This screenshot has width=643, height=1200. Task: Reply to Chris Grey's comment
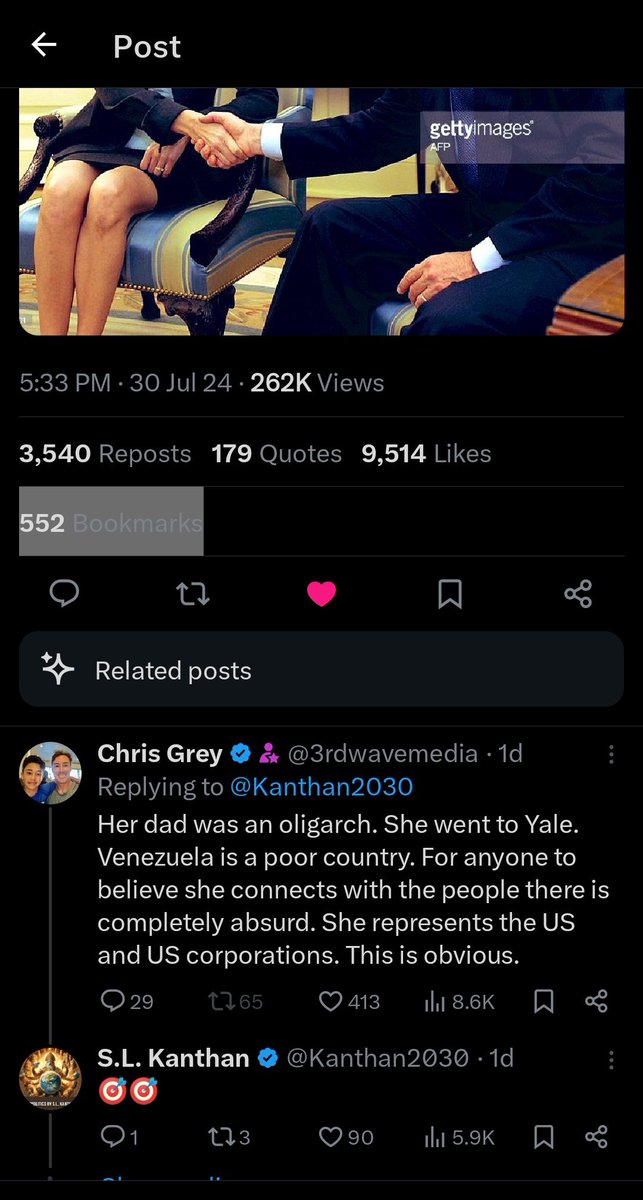113,1001
